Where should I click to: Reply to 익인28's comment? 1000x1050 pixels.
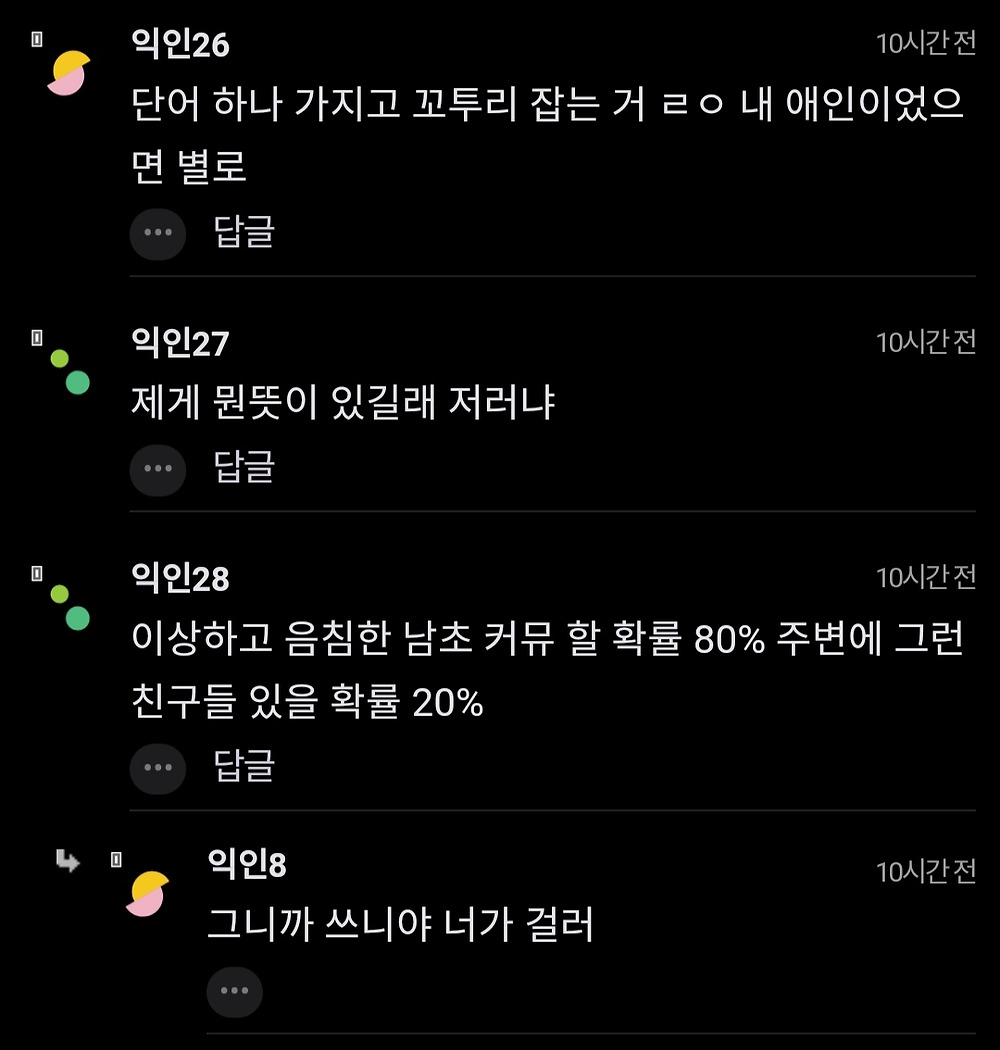click(244, 766)
